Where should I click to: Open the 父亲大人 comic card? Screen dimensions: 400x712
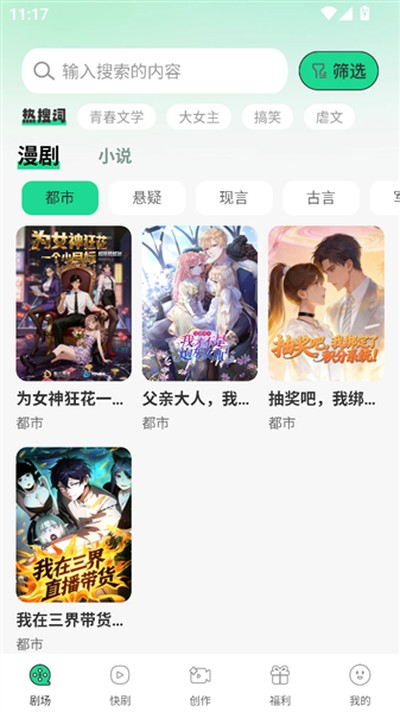(x=200, y=328)
